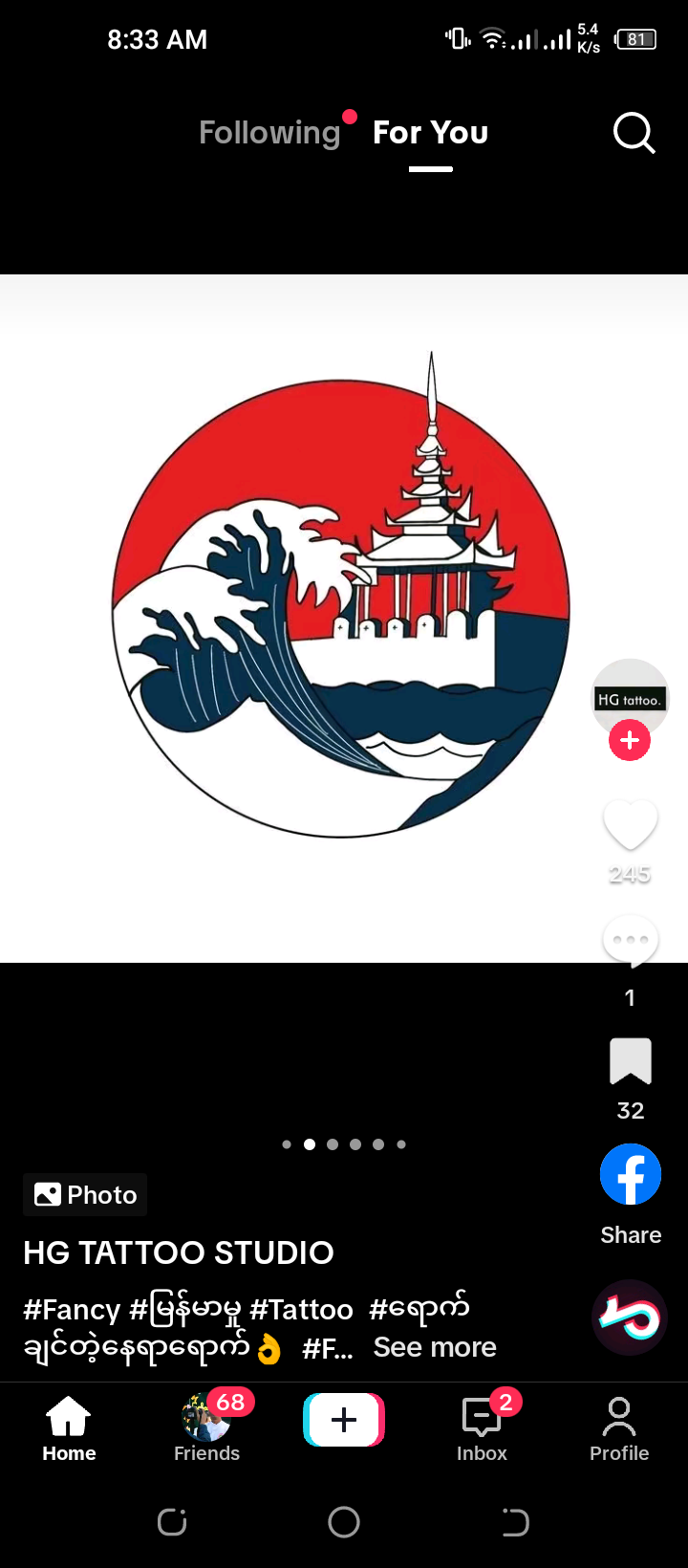
Task: Switch to the Following feed
Action: pyautogui.click(x=269, y=133)
